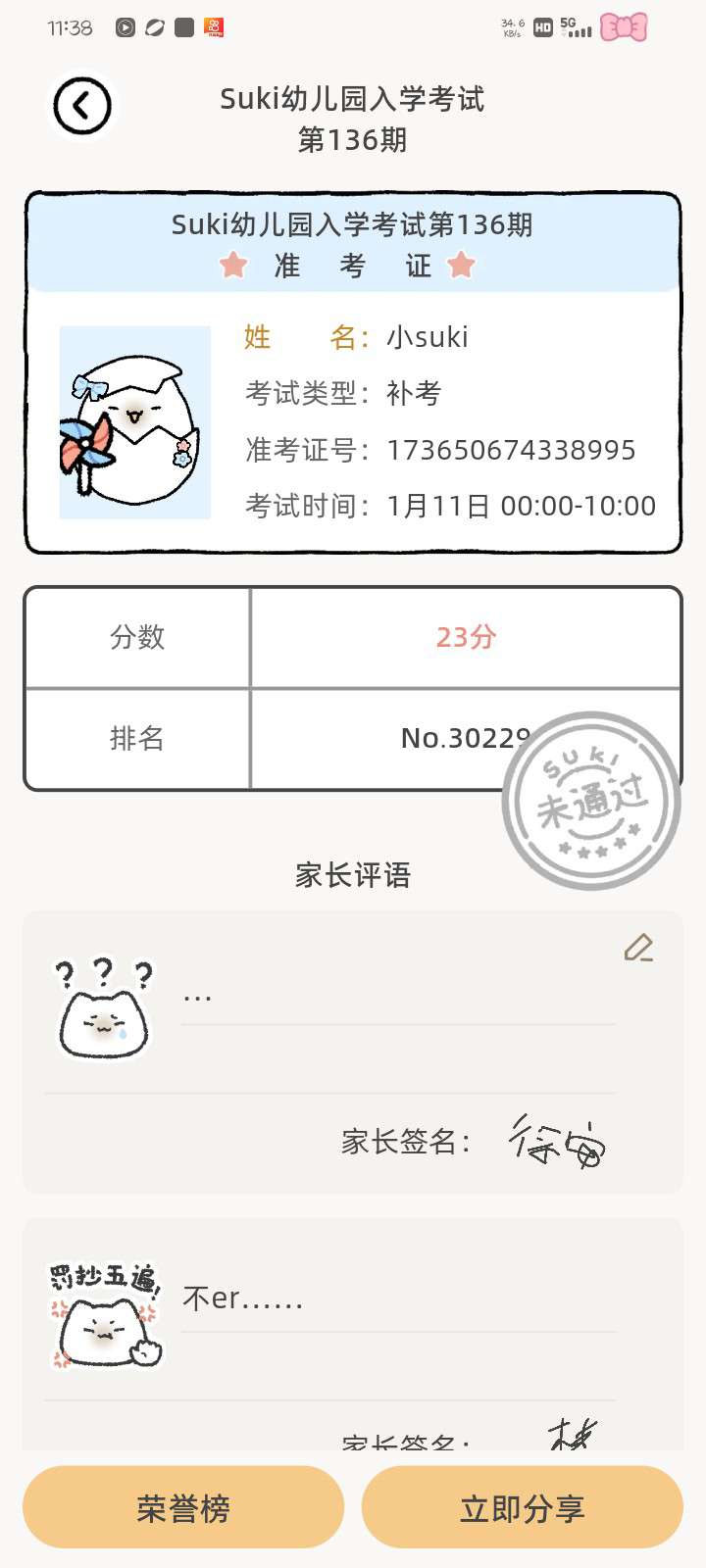
Task: Open the 荣誉榜 honor roll
Action: (183, 1507)
